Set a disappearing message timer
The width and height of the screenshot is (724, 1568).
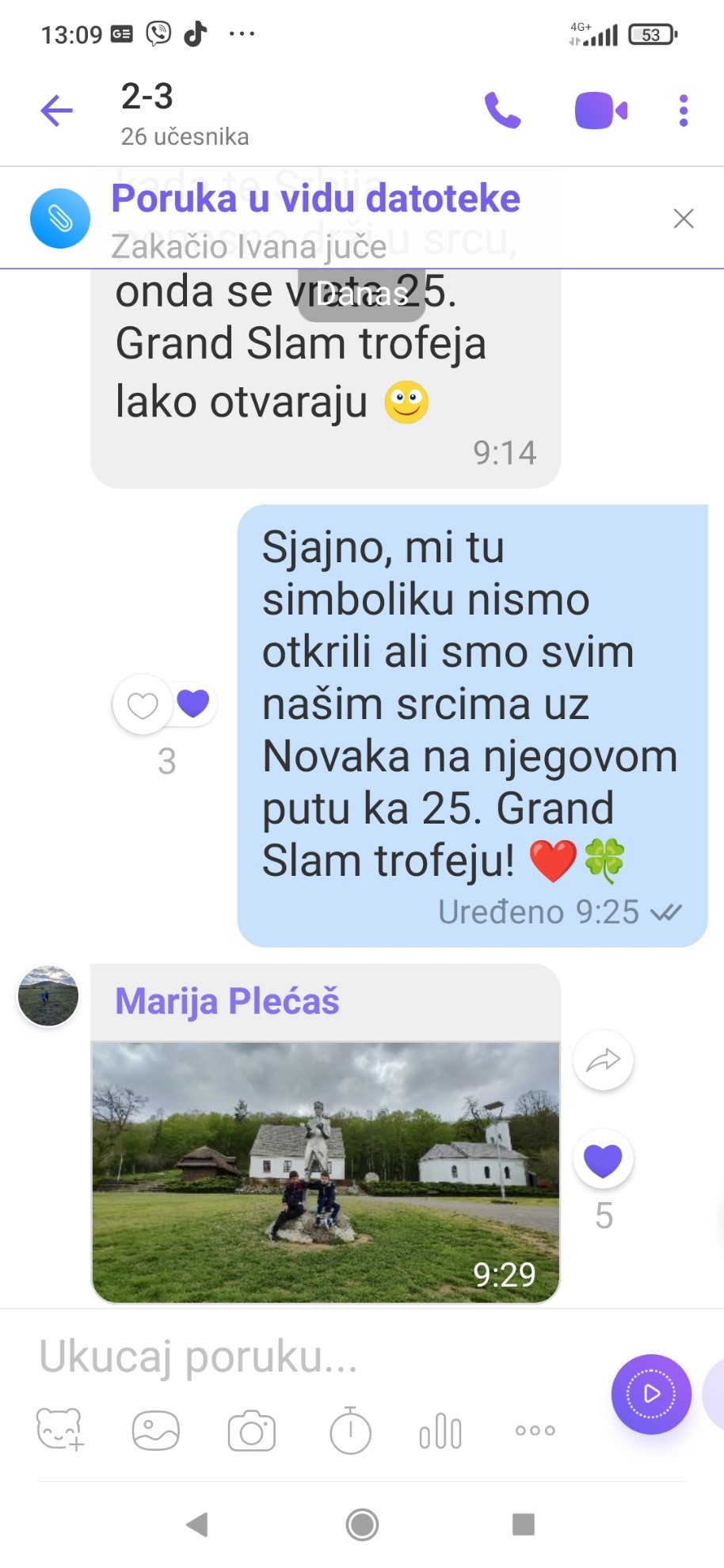click(350, 1430)
